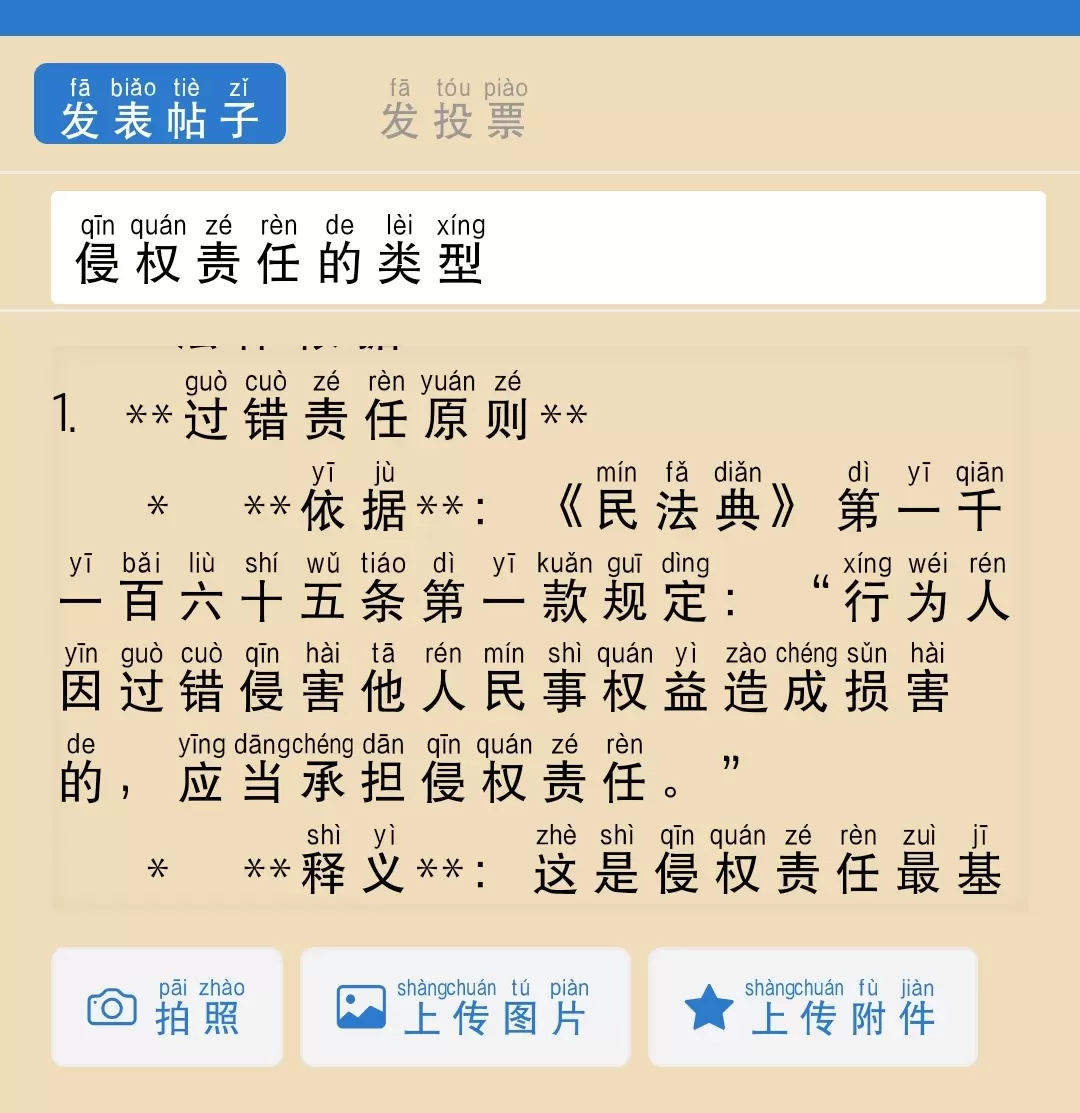
Task: Click the 释义 label in the post body
Action: coord(350,868)
